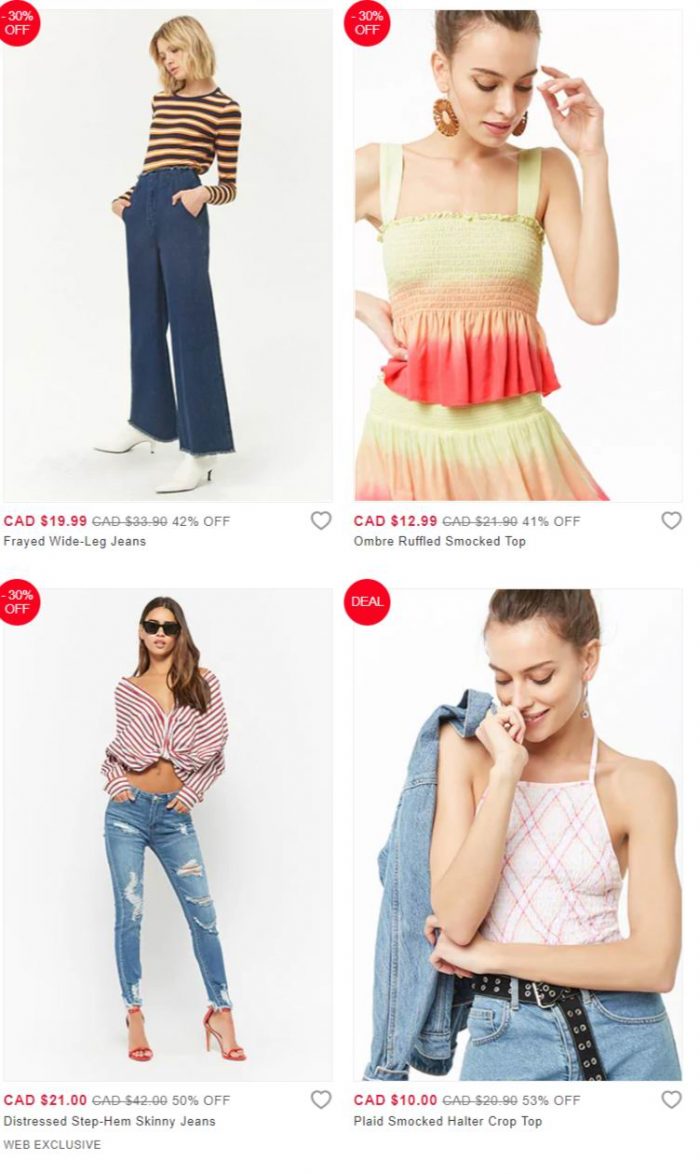700x1174 pixels.
Task: Tap the Ombre Ruffled Smocked Top title
Action: click(439, 542)
